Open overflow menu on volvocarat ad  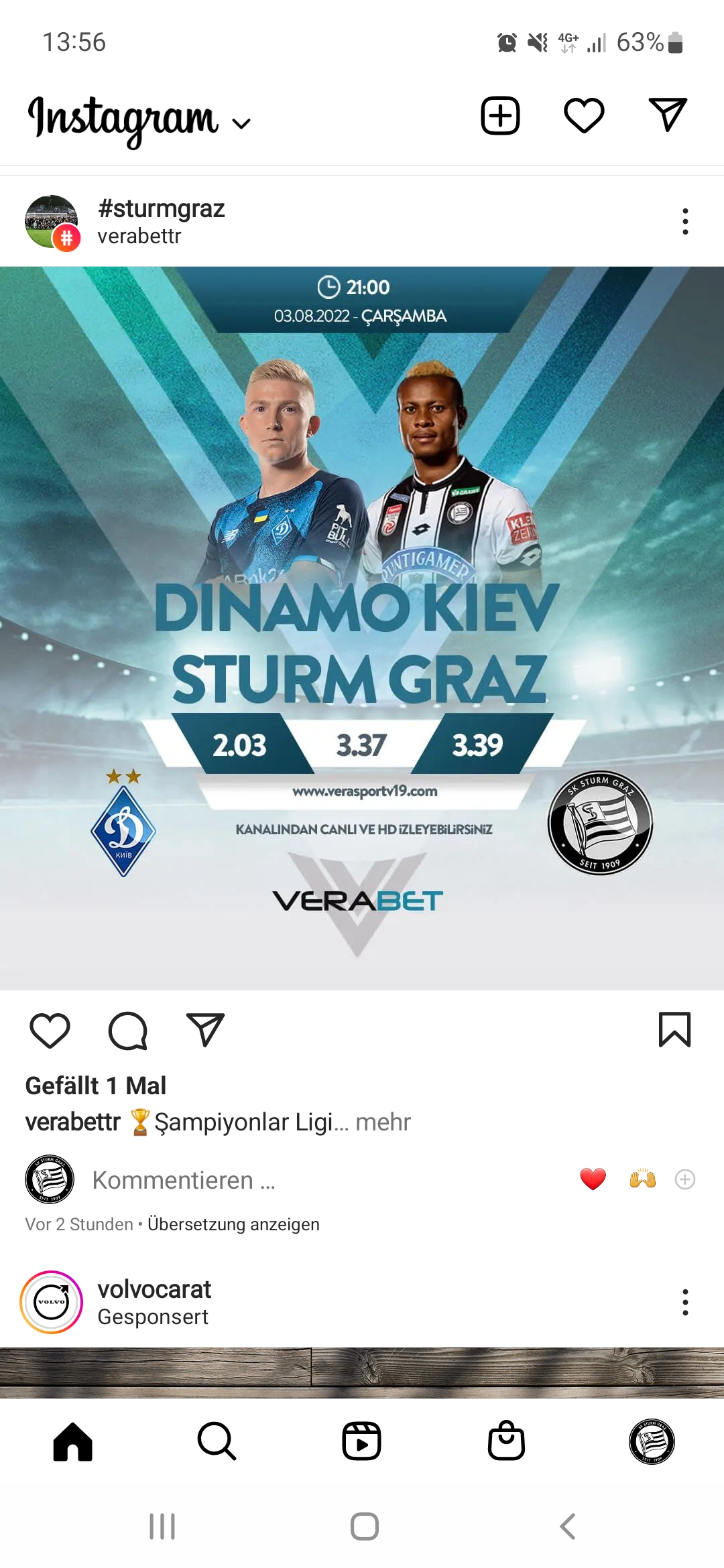pos(684,1302)
